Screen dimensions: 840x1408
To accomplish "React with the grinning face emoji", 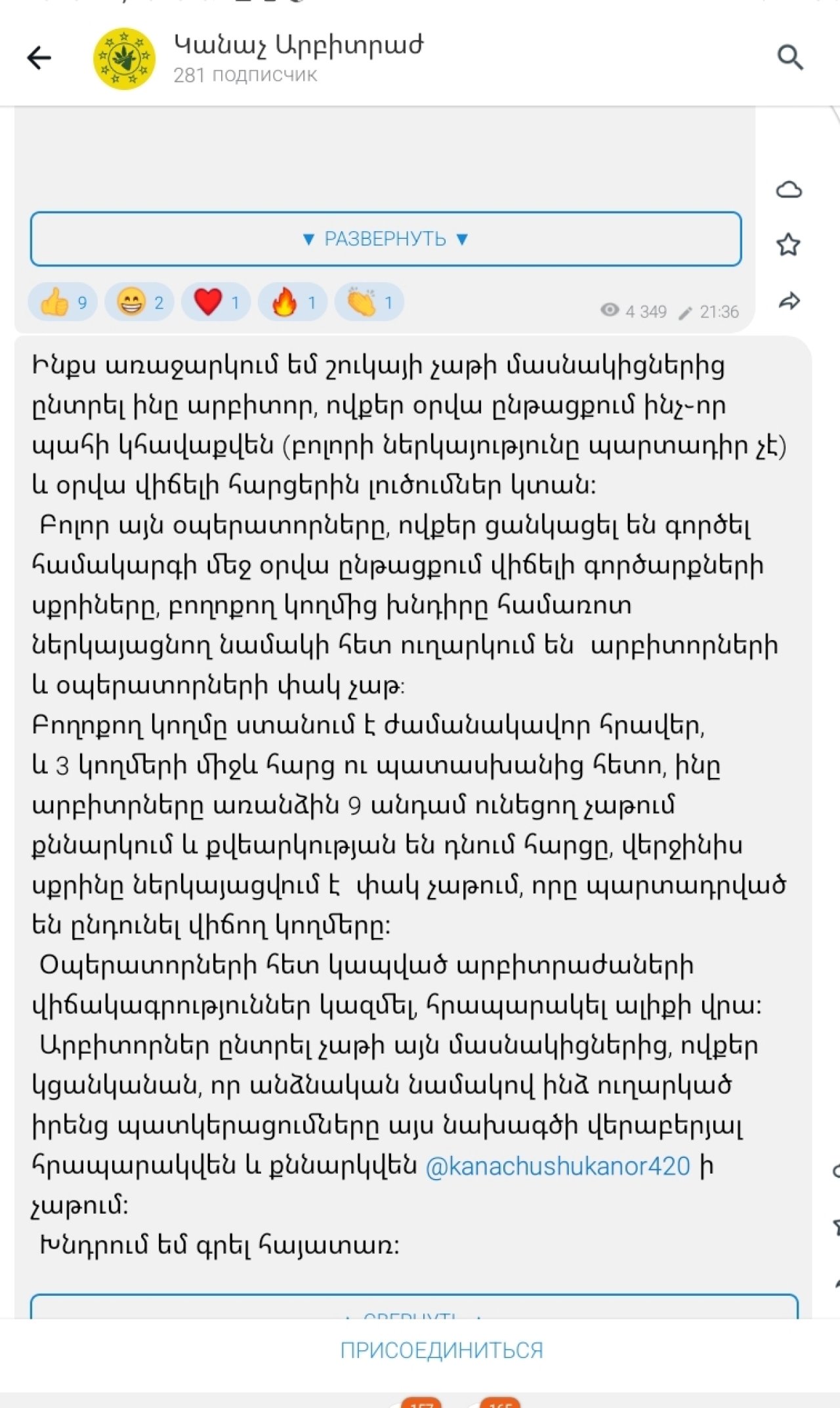I will click(x=139, y=303).
